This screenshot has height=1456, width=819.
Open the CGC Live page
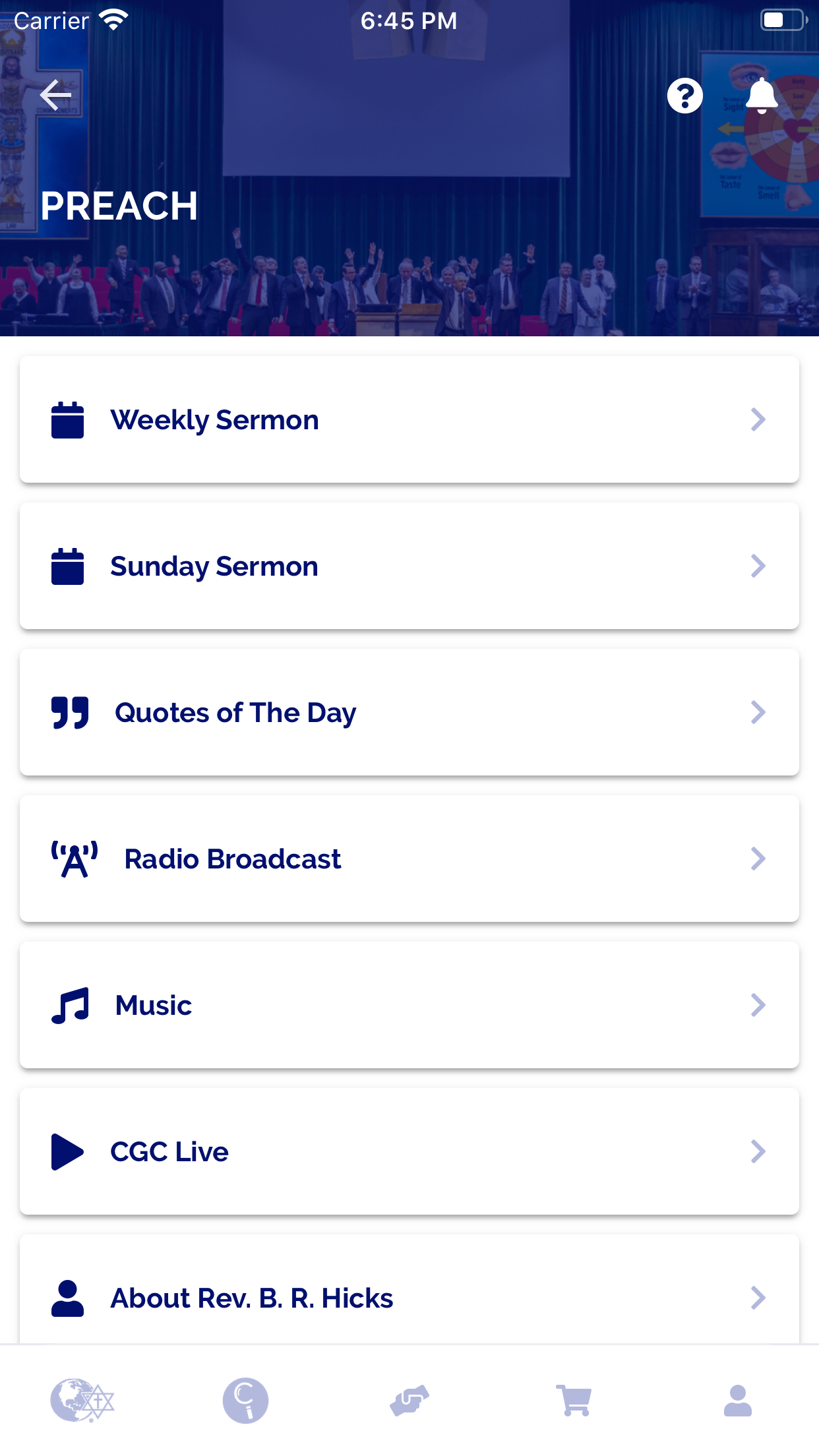(x=409, y=1151)
